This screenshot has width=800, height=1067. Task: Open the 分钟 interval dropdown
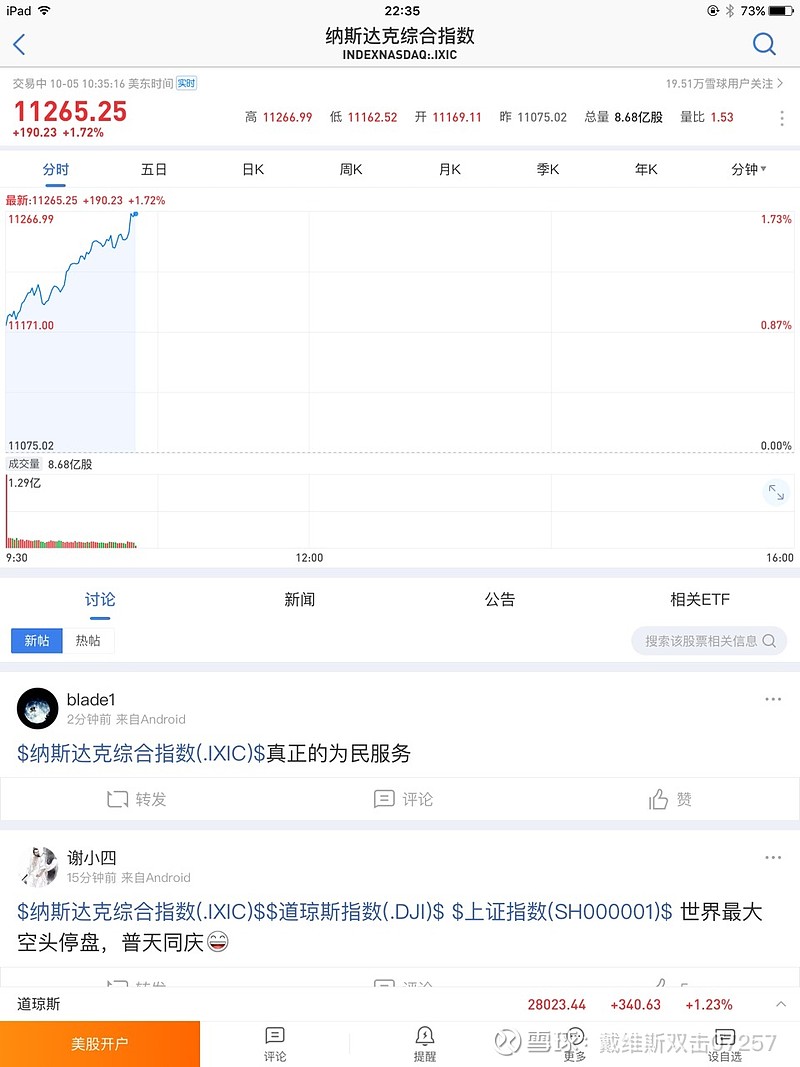pos(748,169)
